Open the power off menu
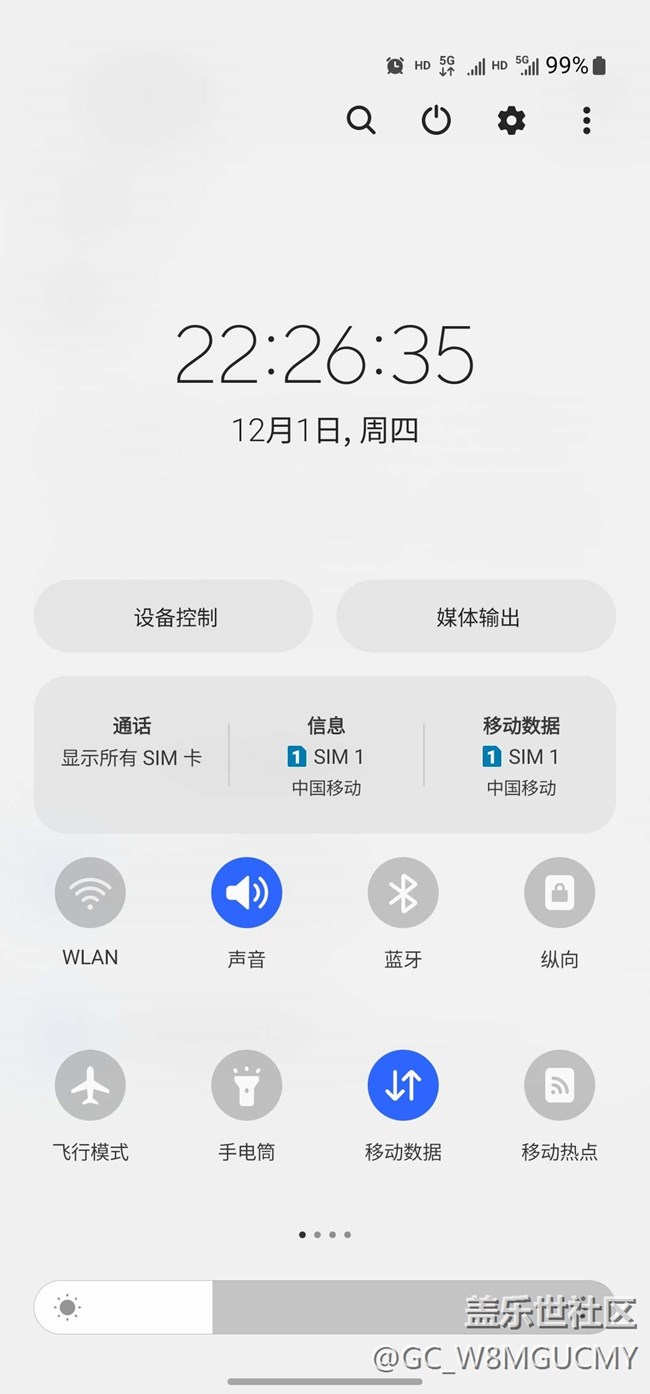 pos(436,121)
